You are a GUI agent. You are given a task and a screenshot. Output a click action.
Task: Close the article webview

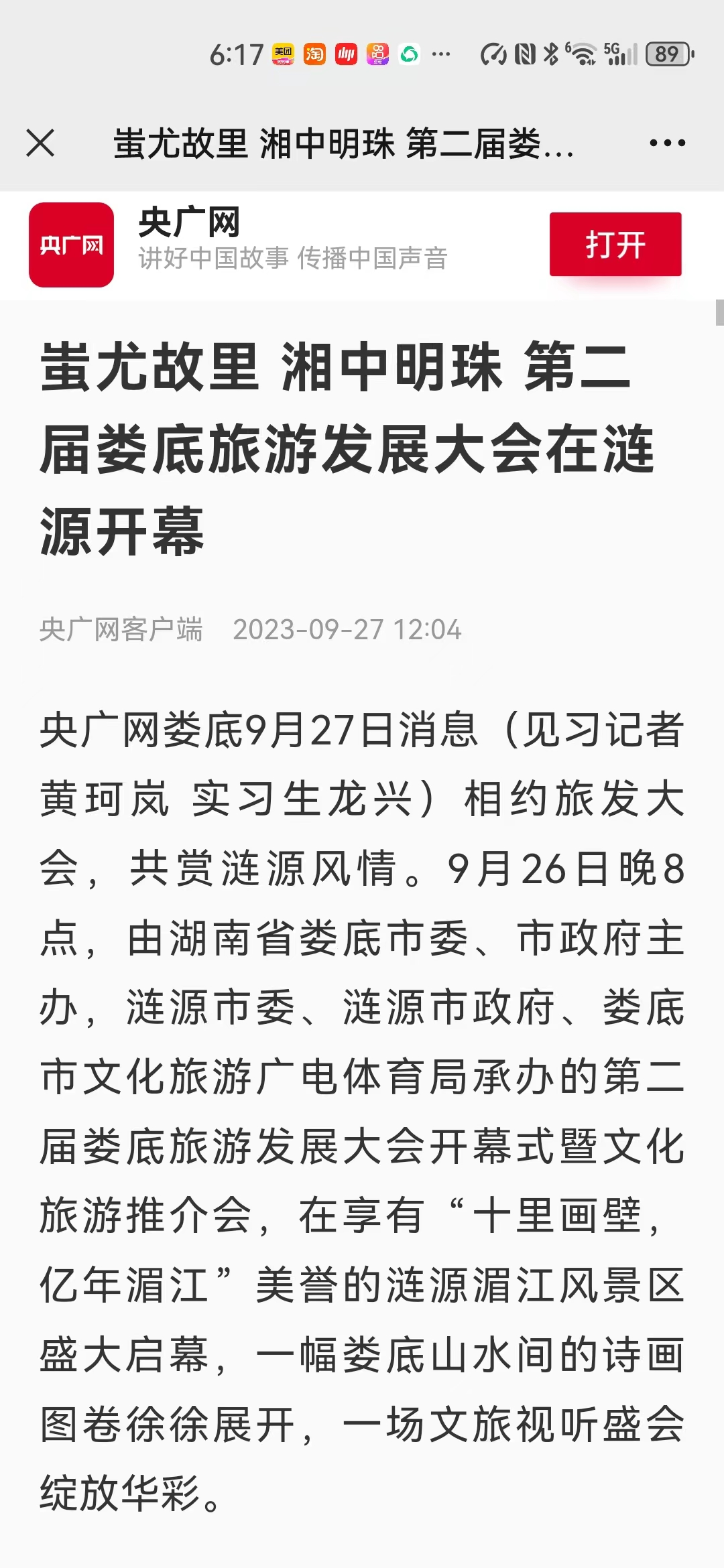click(x=40, y=143)
